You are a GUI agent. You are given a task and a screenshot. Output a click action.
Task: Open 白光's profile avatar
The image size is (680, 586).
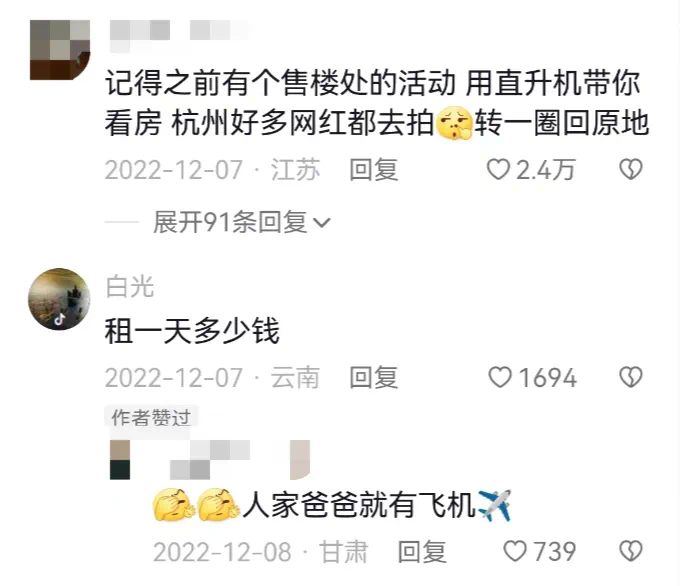coord(59,299)
